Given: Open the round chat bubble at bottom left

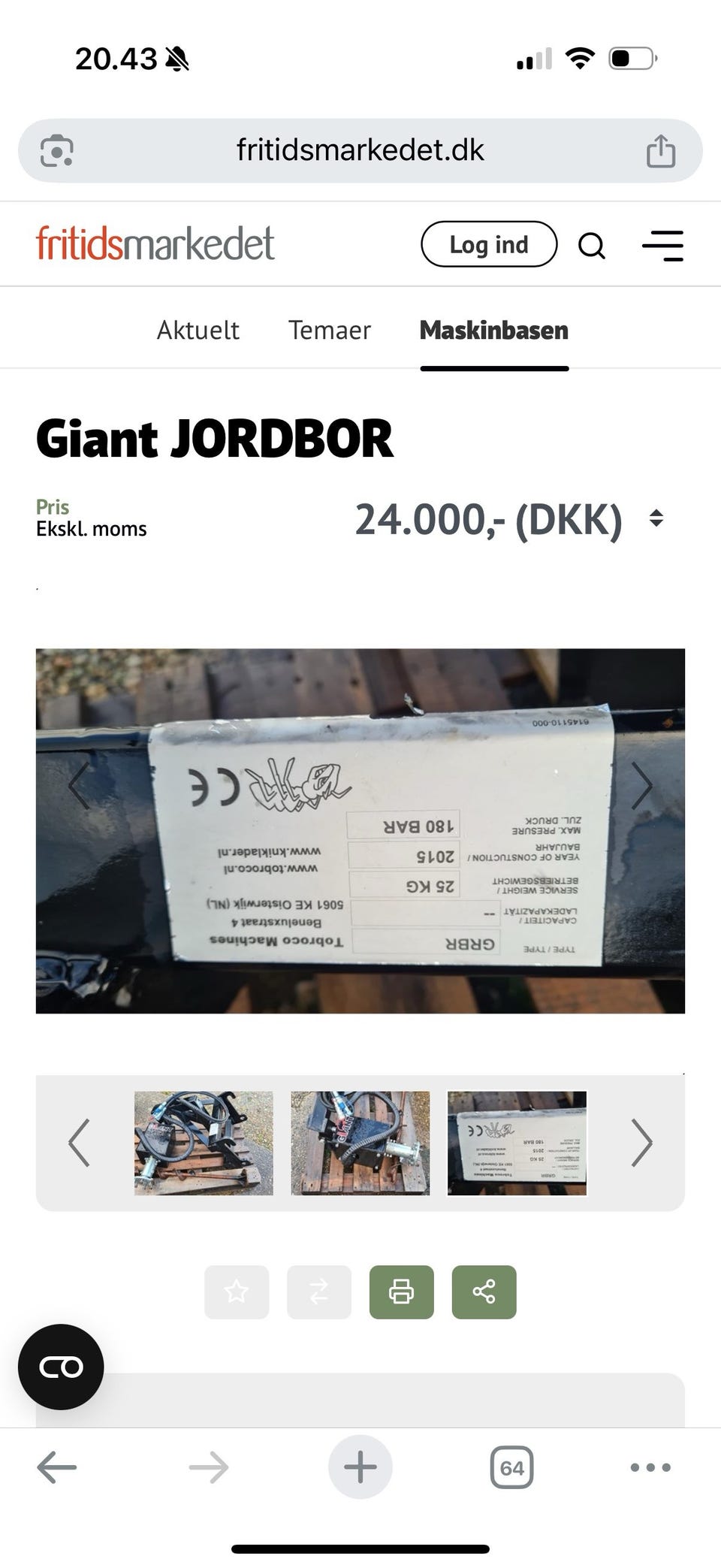Looking at the screenshot, I should pos(61,1367).
